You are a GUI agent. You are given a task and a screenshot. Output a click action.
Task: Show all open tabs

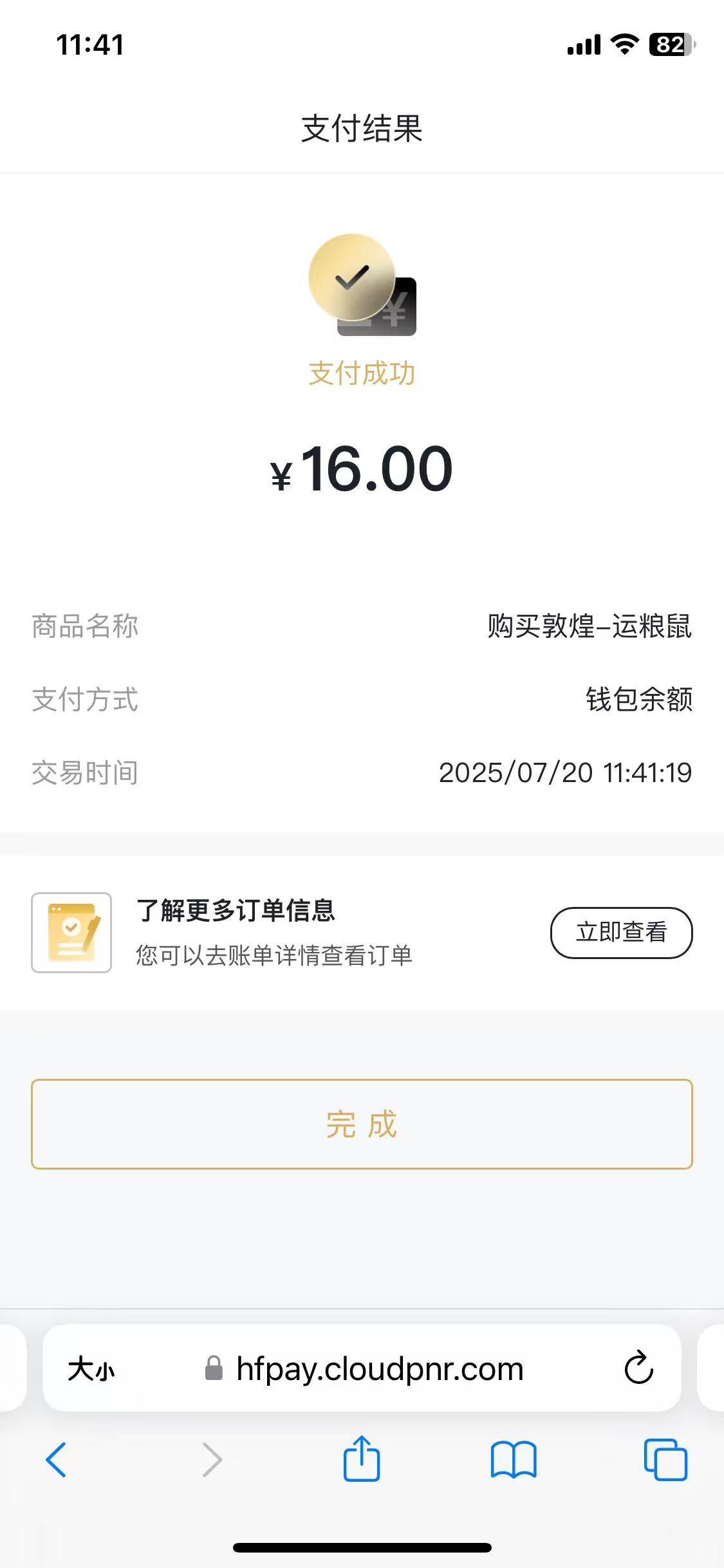[x=665, y=1459]
